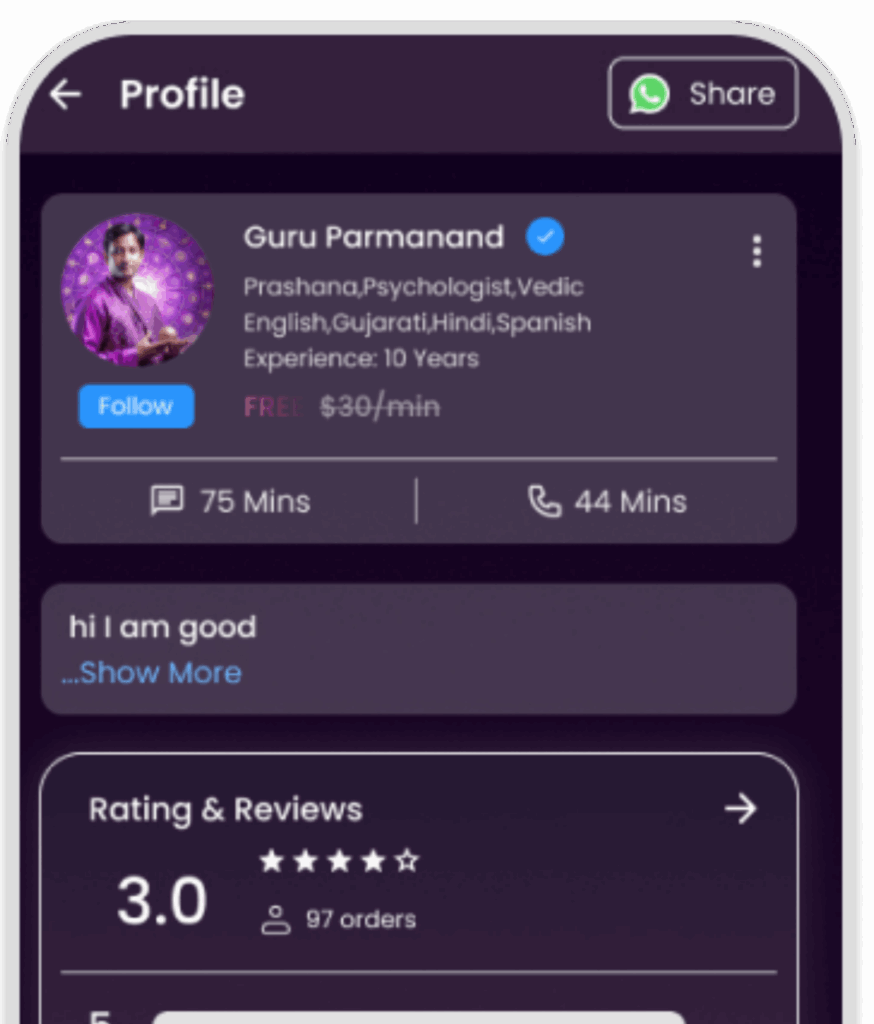Image resolution: width=874 pixels, height=1024 pixels.
Task: Open the three-dot overflow menu
Action: 757,251
